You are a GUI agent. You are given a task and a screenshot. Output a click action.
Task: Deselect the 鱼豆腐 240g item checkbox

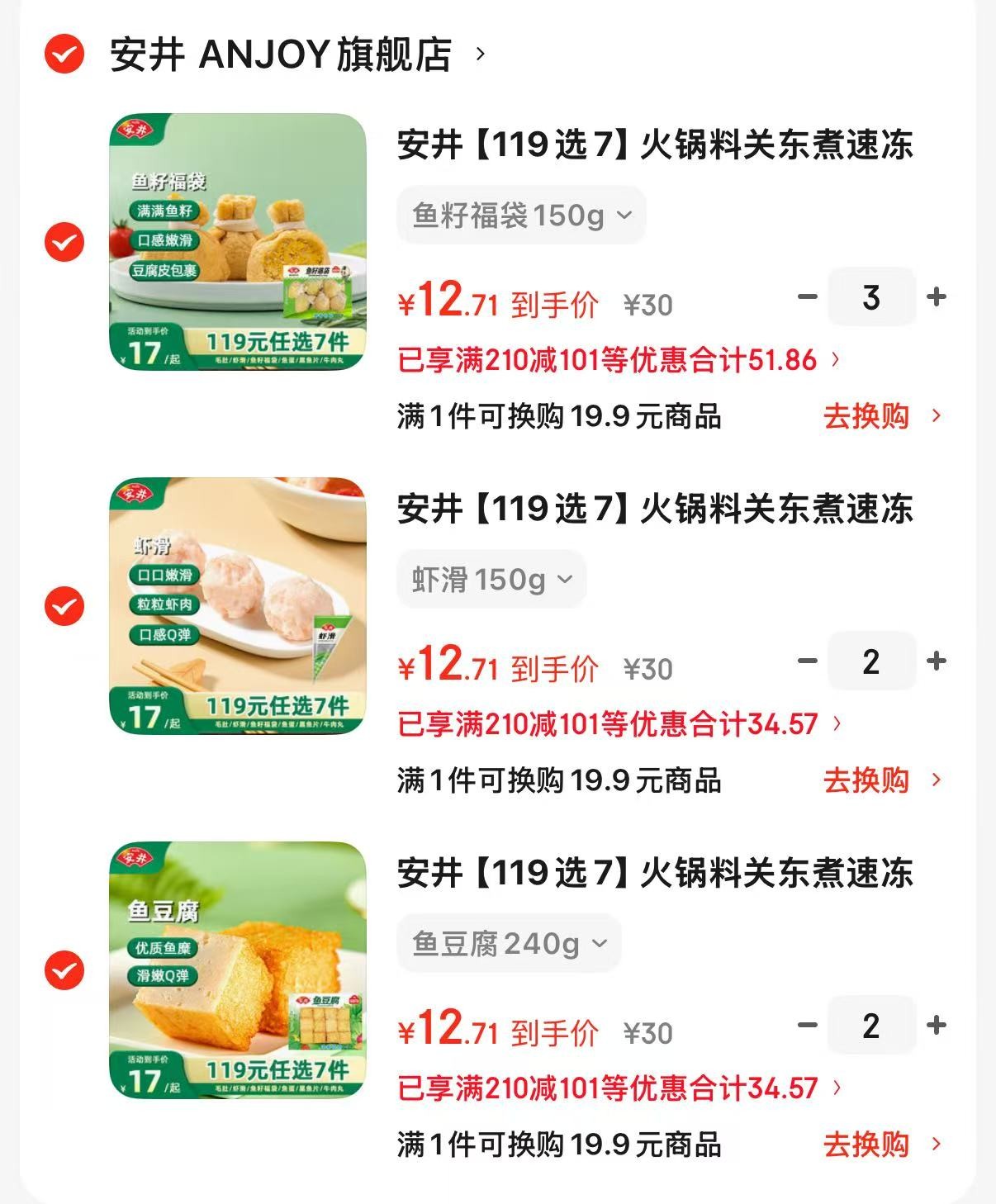[64, 970]
